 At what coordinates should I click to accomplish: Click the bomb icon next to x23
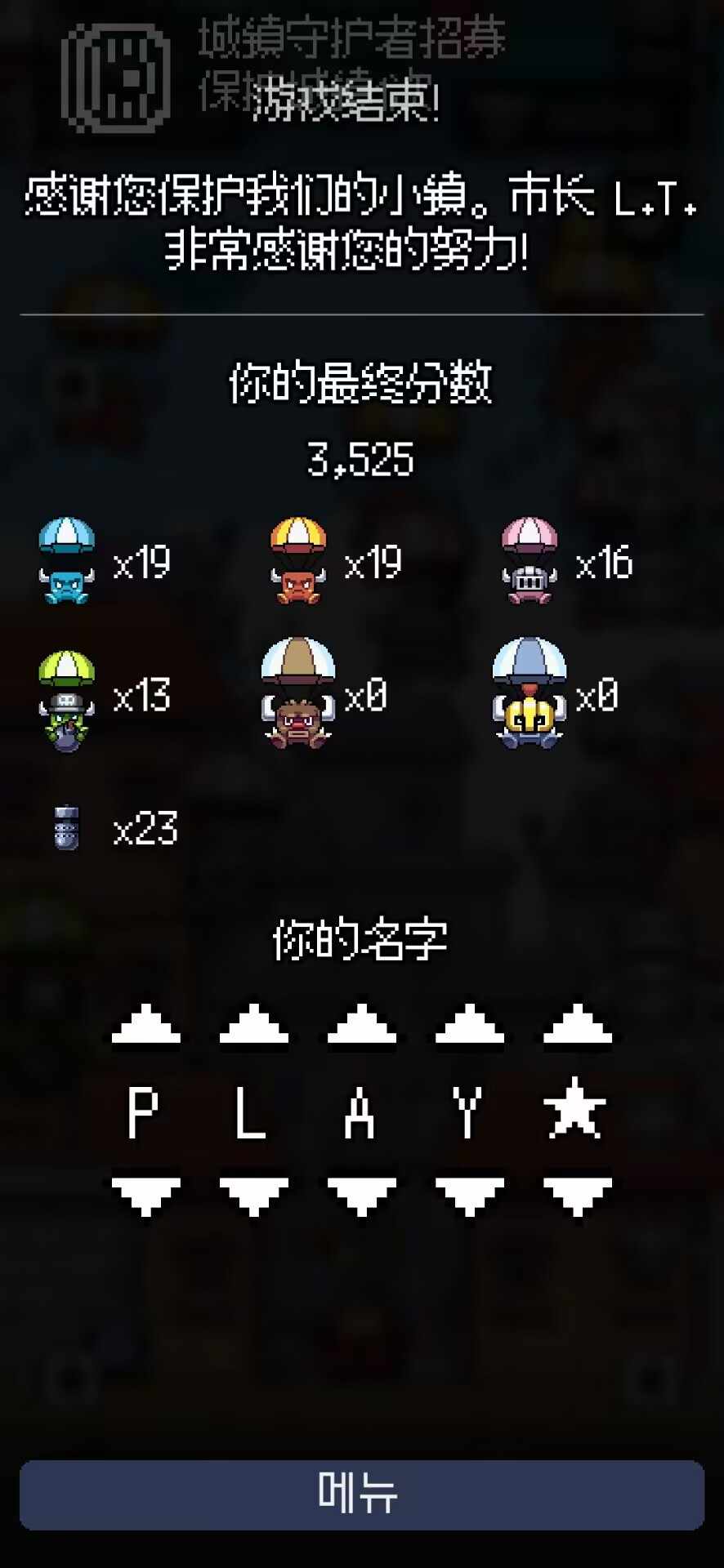coord(65,829)
